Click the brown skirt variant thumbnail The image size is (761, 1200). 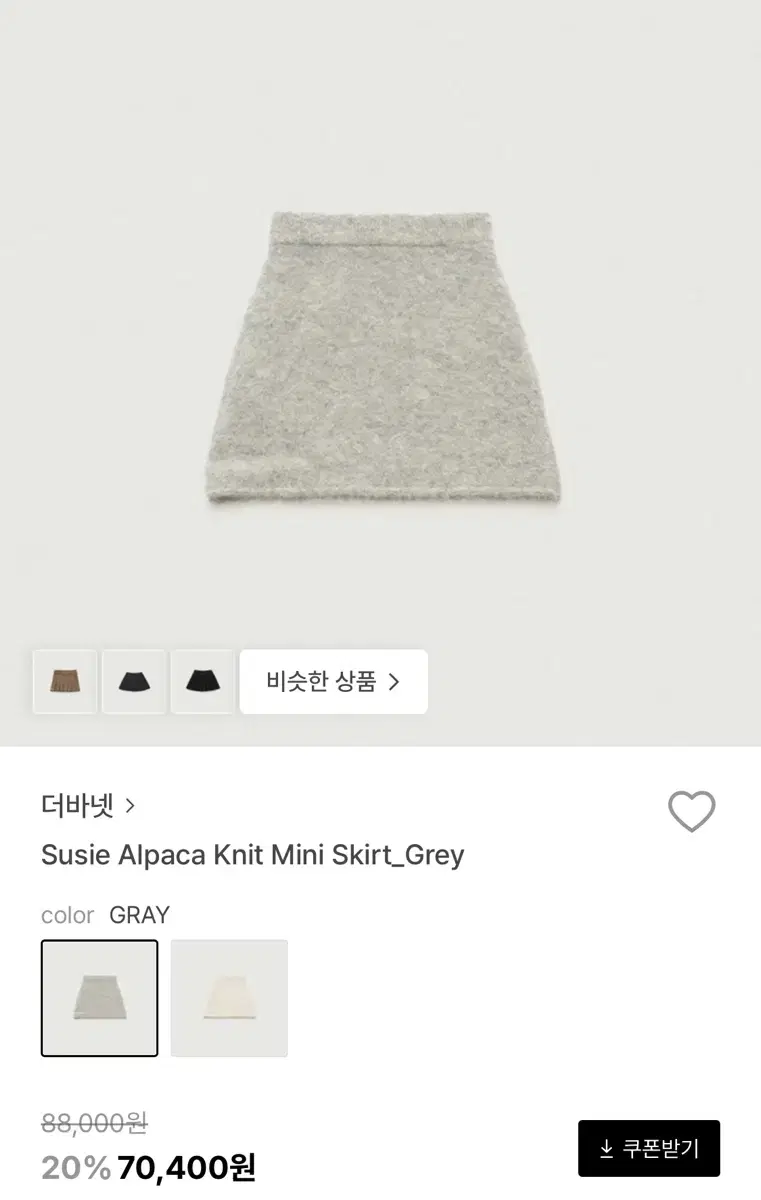click(64, 681)
